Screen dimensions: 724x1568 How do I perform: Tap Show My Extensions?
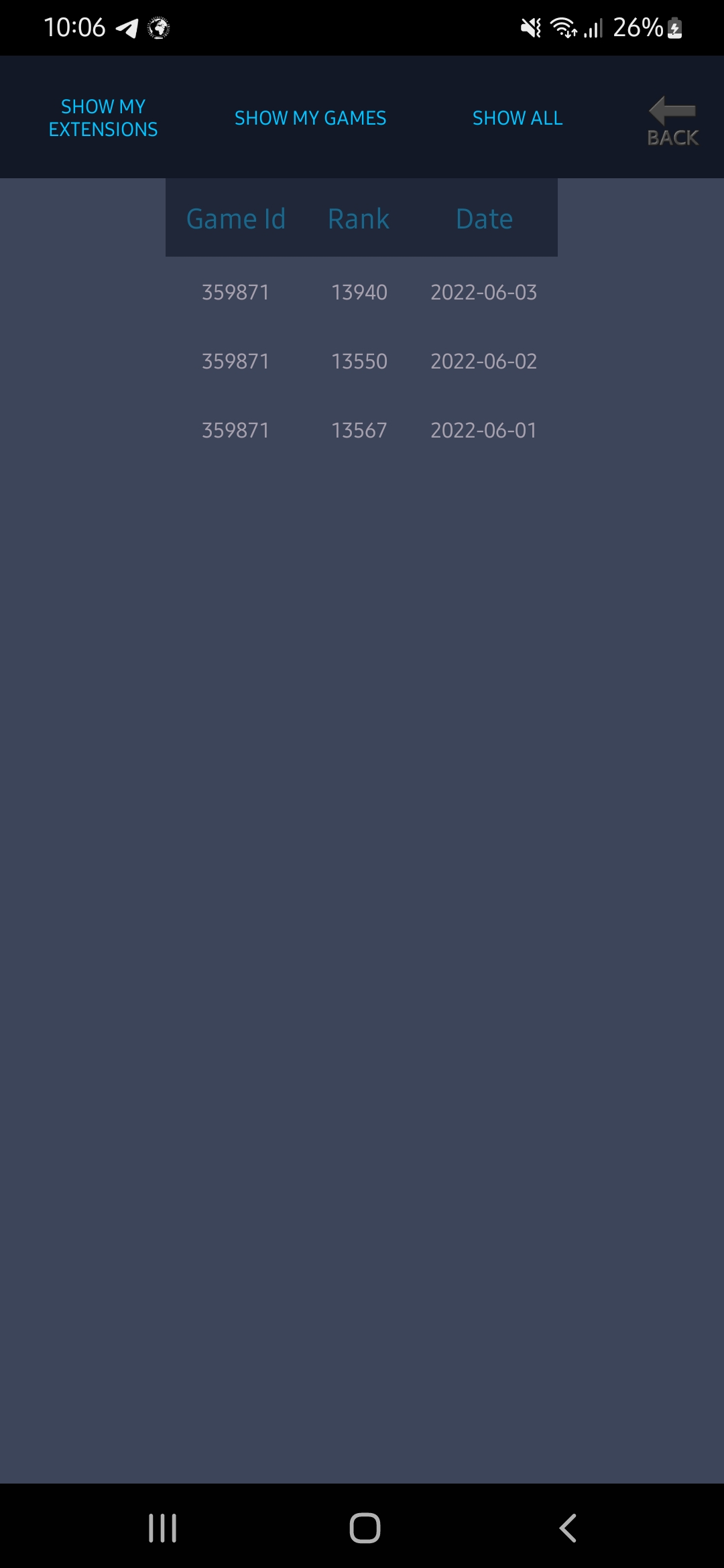103,118
